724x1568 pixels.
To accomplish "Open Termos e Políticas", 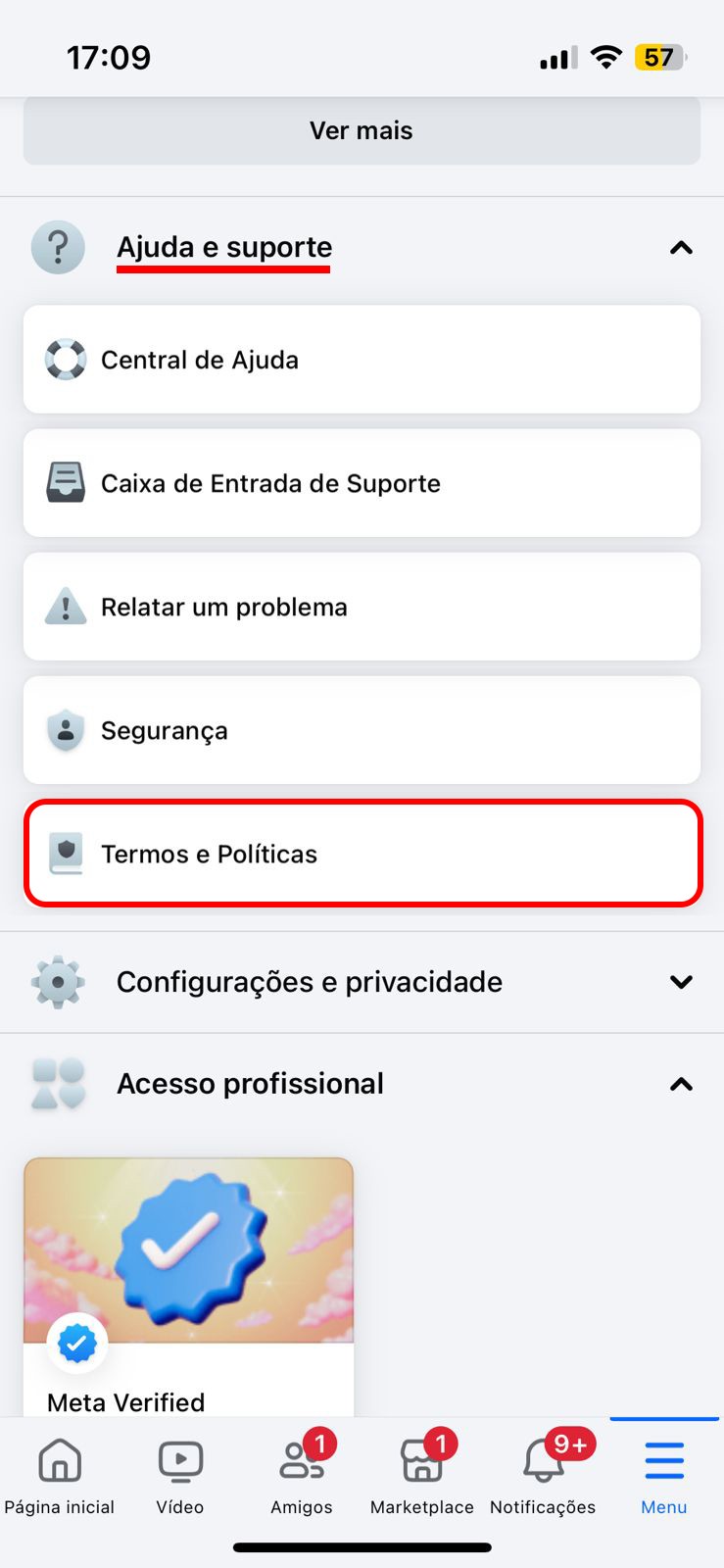I will [x=362, y=854].
